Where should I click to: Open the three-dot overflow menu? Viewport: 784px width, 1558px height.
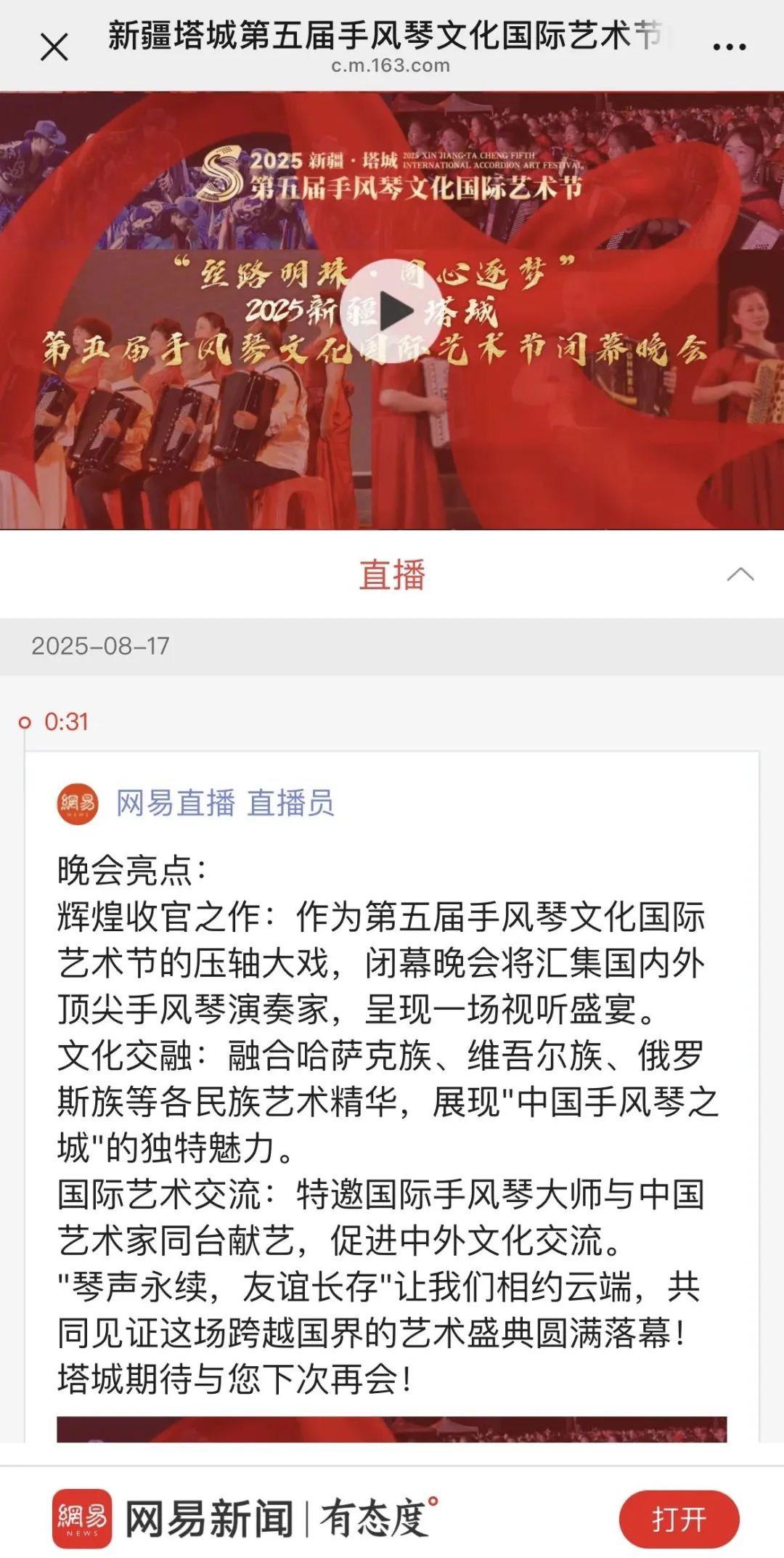(729, 48)
